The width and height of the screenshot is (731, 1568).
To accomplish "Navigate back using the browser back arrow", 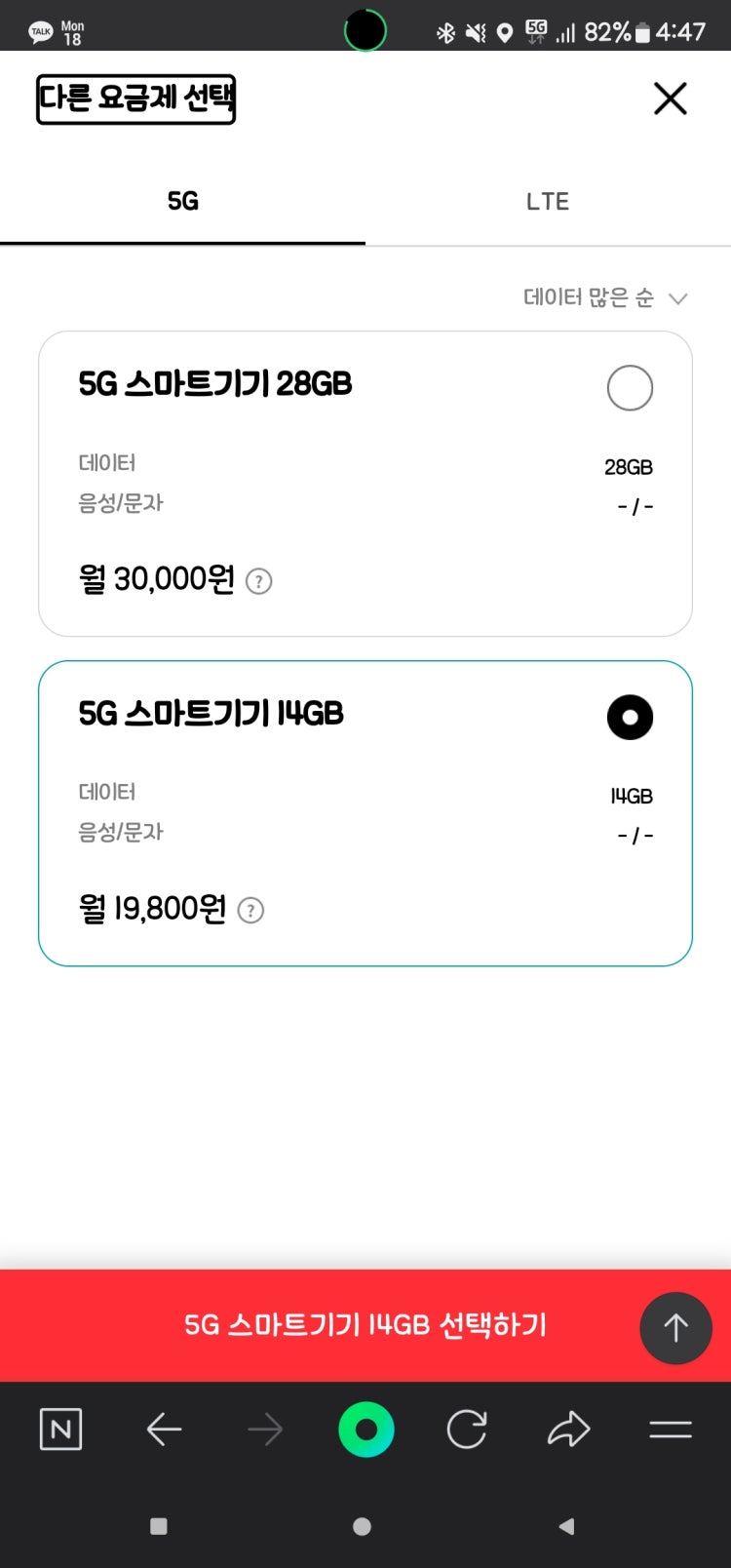I will point(163,1430).
